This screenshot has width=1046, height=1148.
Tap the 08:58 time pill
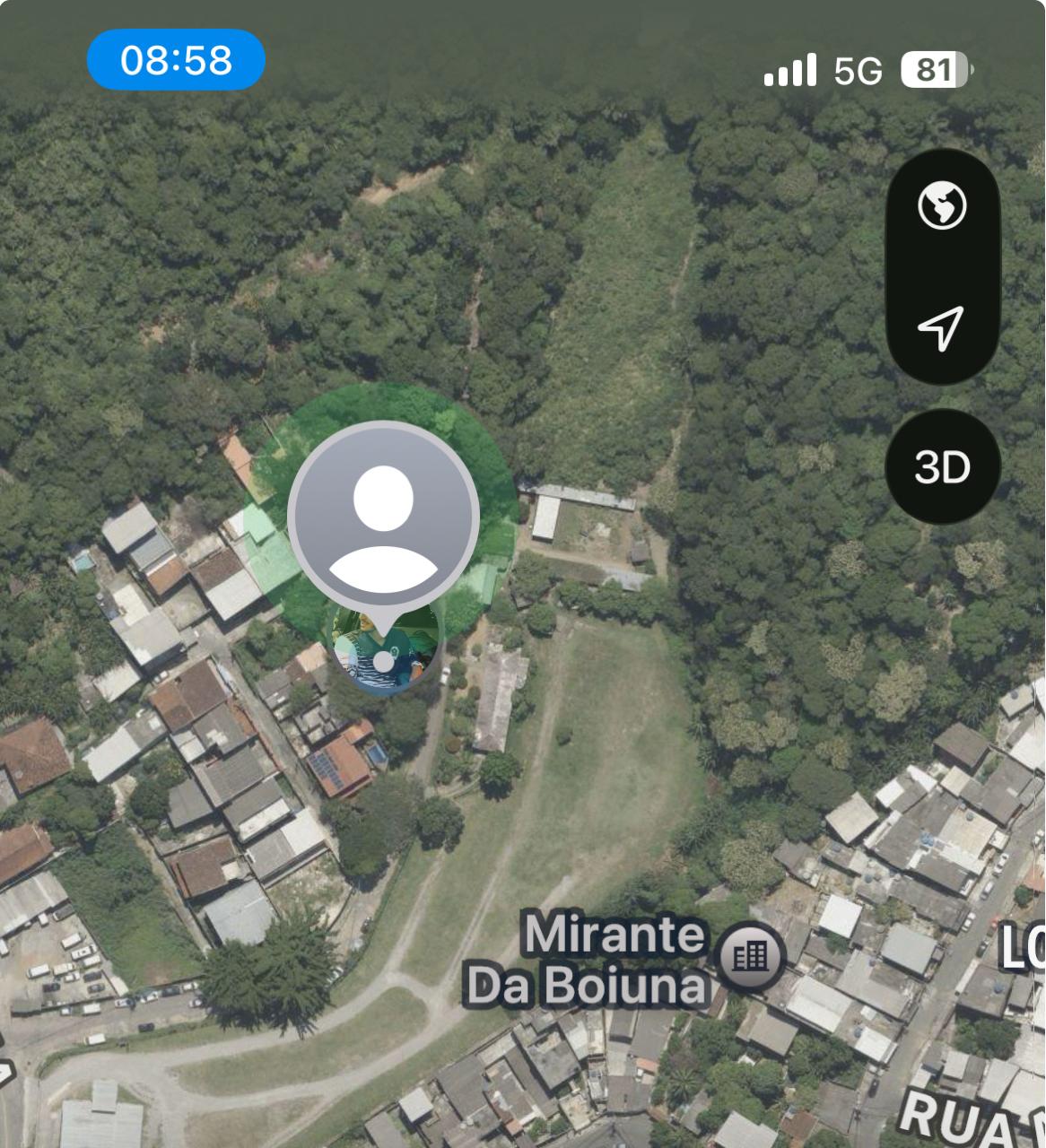coord(176,60)
